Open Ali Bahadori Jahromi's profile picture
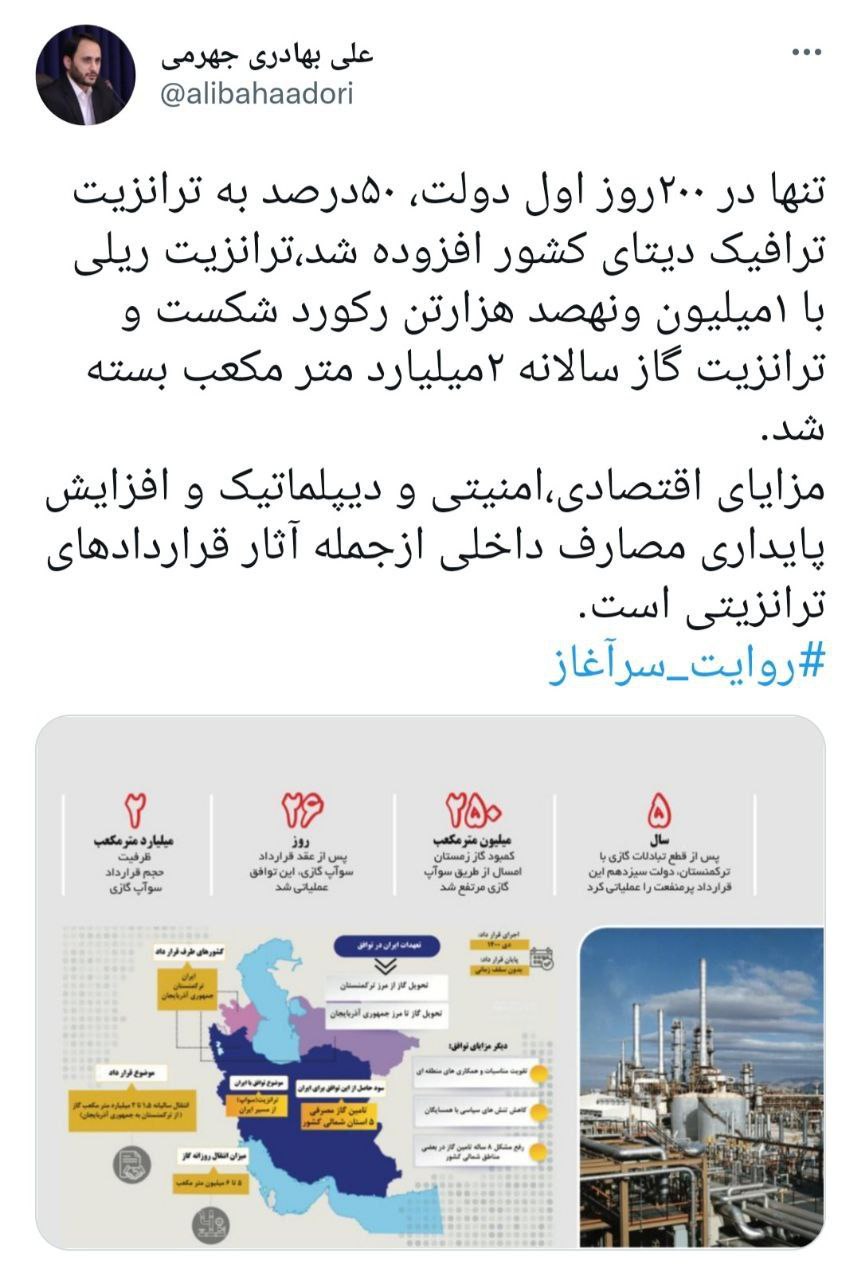Screen dimensions: 860x1280 [x=86, y=75]
